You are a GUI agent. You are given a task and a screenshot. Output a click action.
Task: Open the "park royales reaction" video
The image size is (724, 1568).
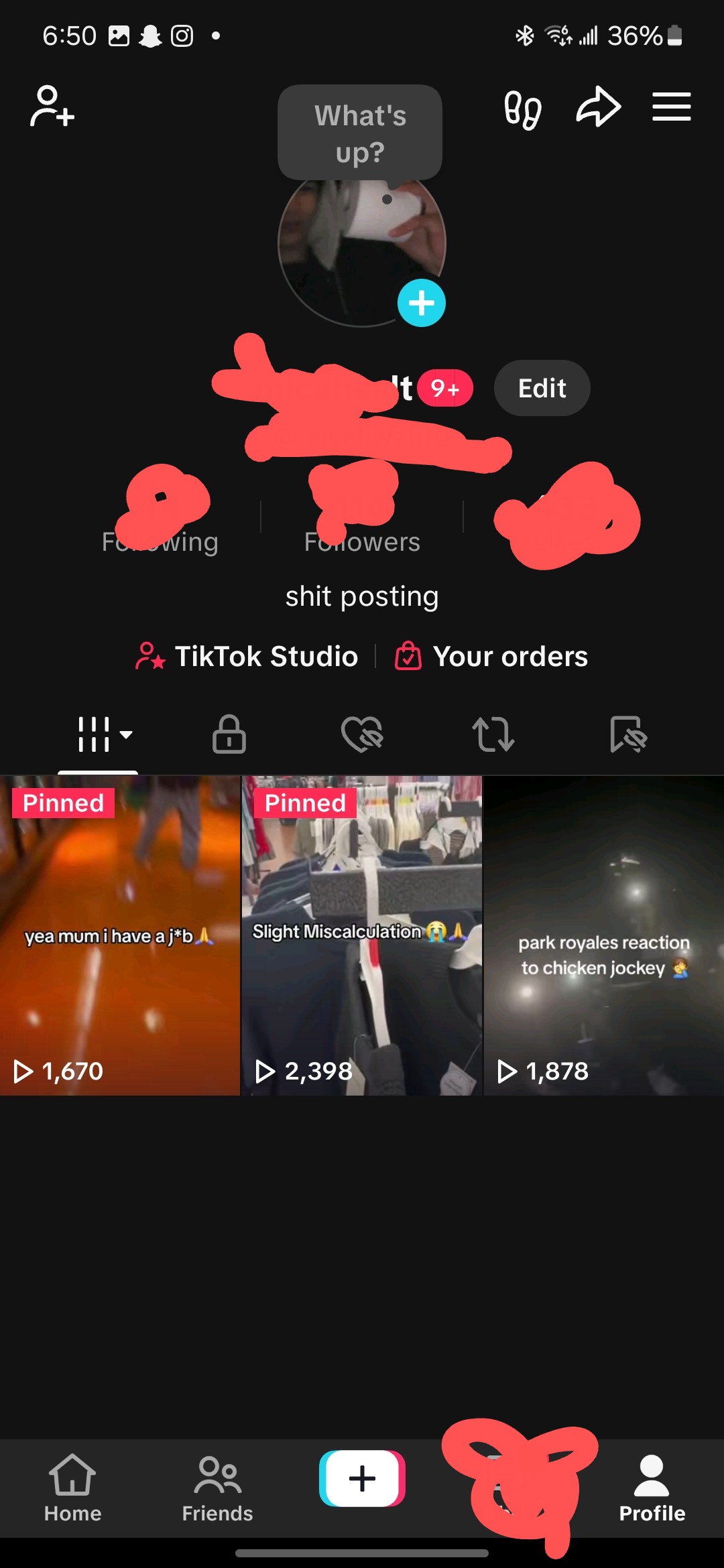604,935
